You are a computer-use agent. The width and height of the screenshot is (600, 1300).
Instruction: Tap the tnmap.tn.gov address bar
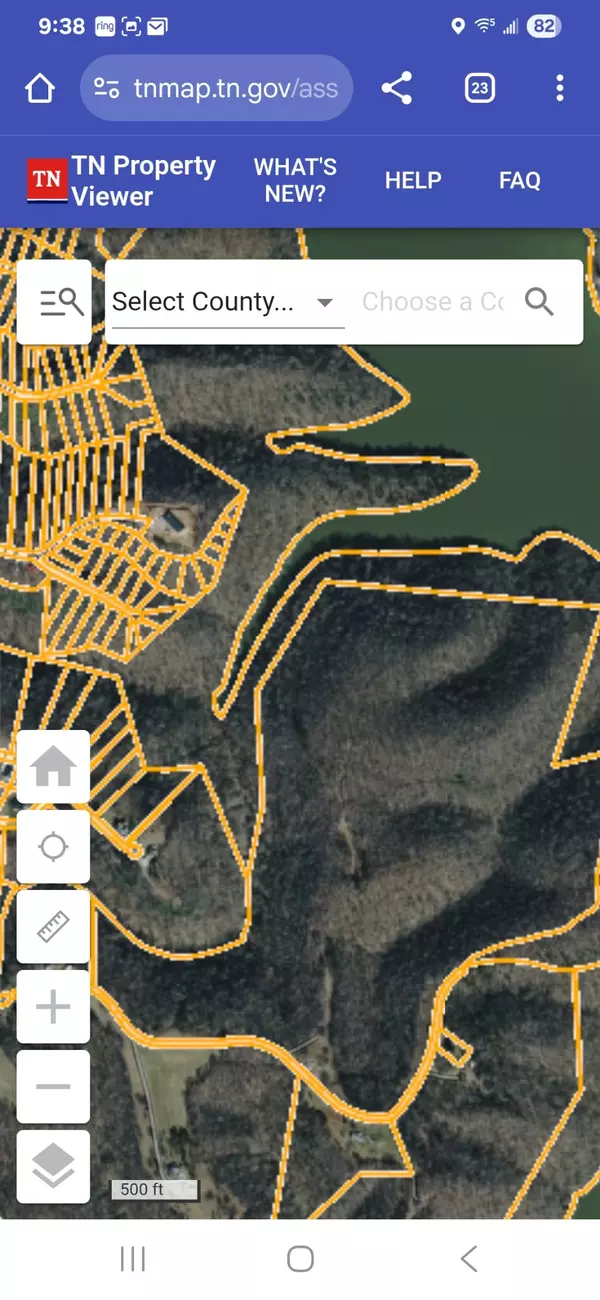click(215, 88)
